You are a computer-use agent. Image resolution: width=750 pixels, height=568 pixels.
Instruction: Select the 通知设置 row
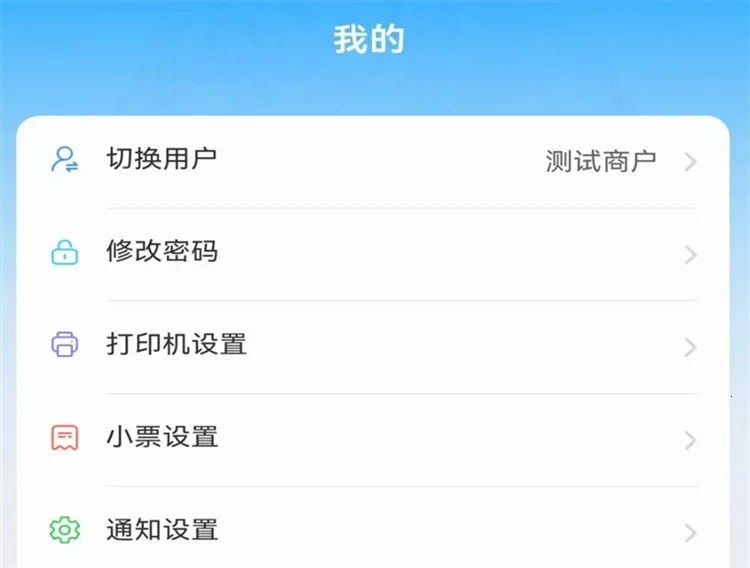click(162, 530)
